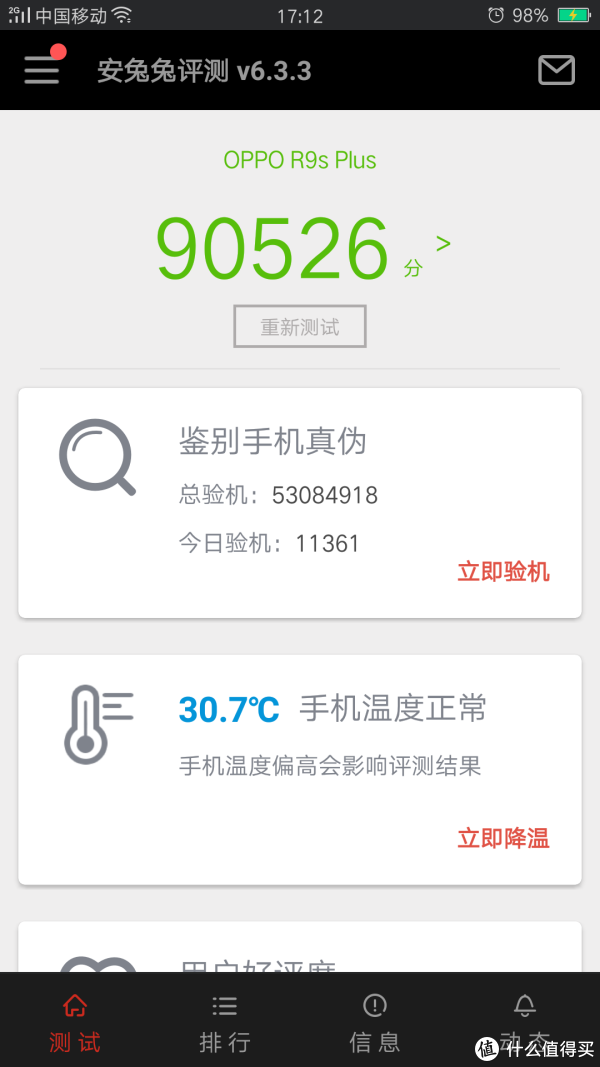Switch to the 信息 info tab
Screen dimensions: 600x1067
point(375,1022)
